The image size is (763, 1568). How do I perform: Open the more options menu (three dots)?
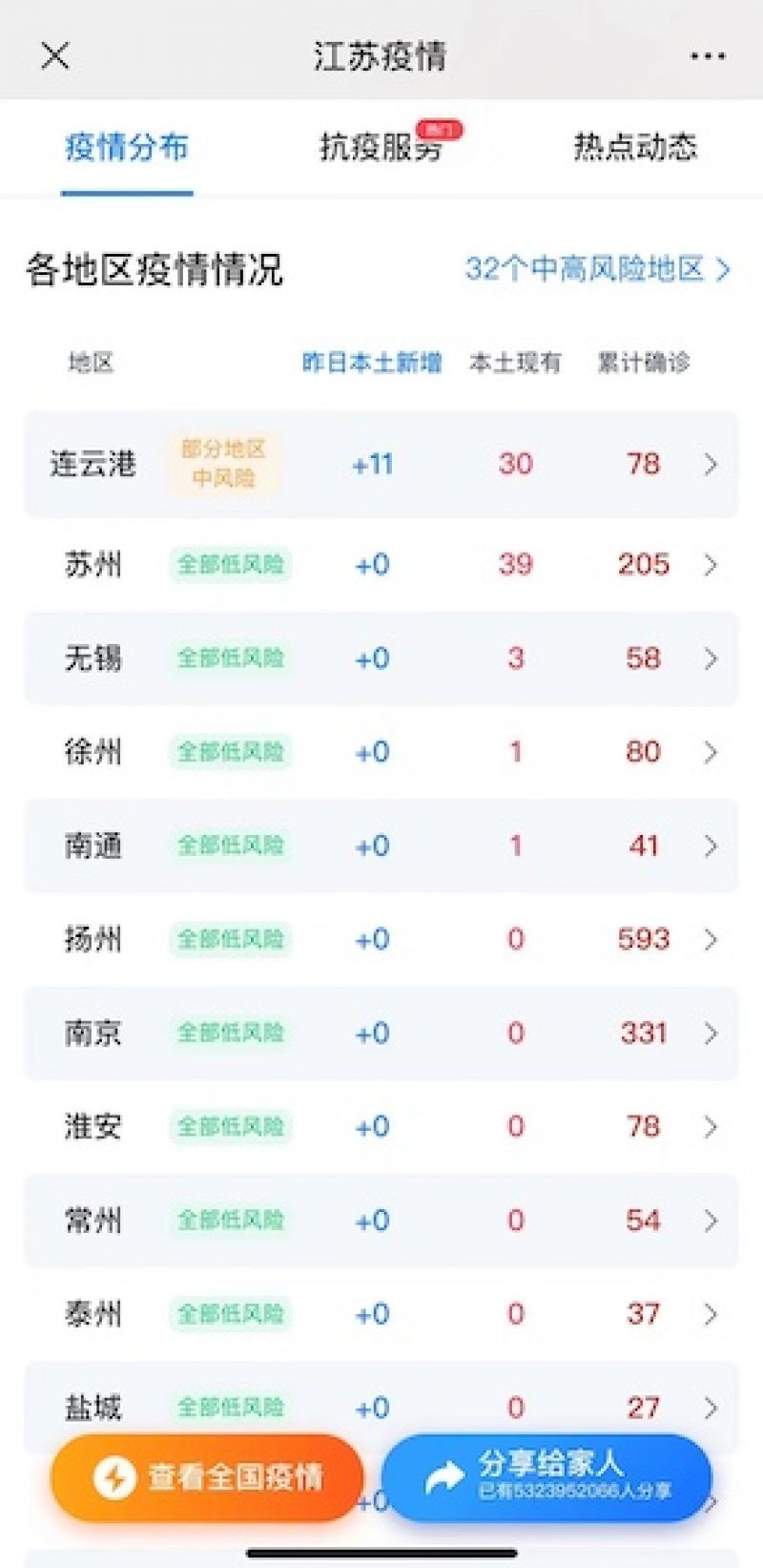click(x=706, y=55)
